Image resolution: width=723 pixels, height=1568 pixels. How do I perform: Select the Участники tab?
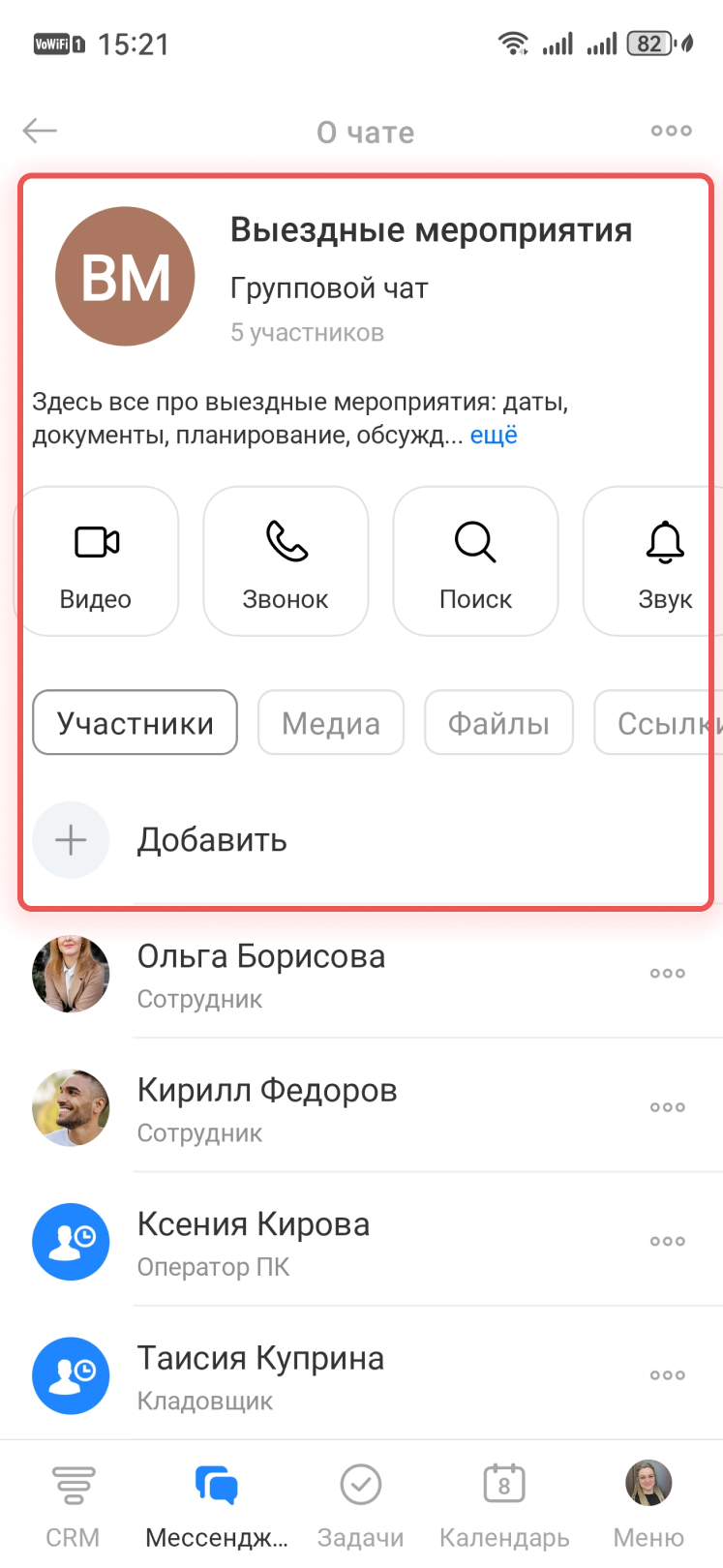(135, 723)
